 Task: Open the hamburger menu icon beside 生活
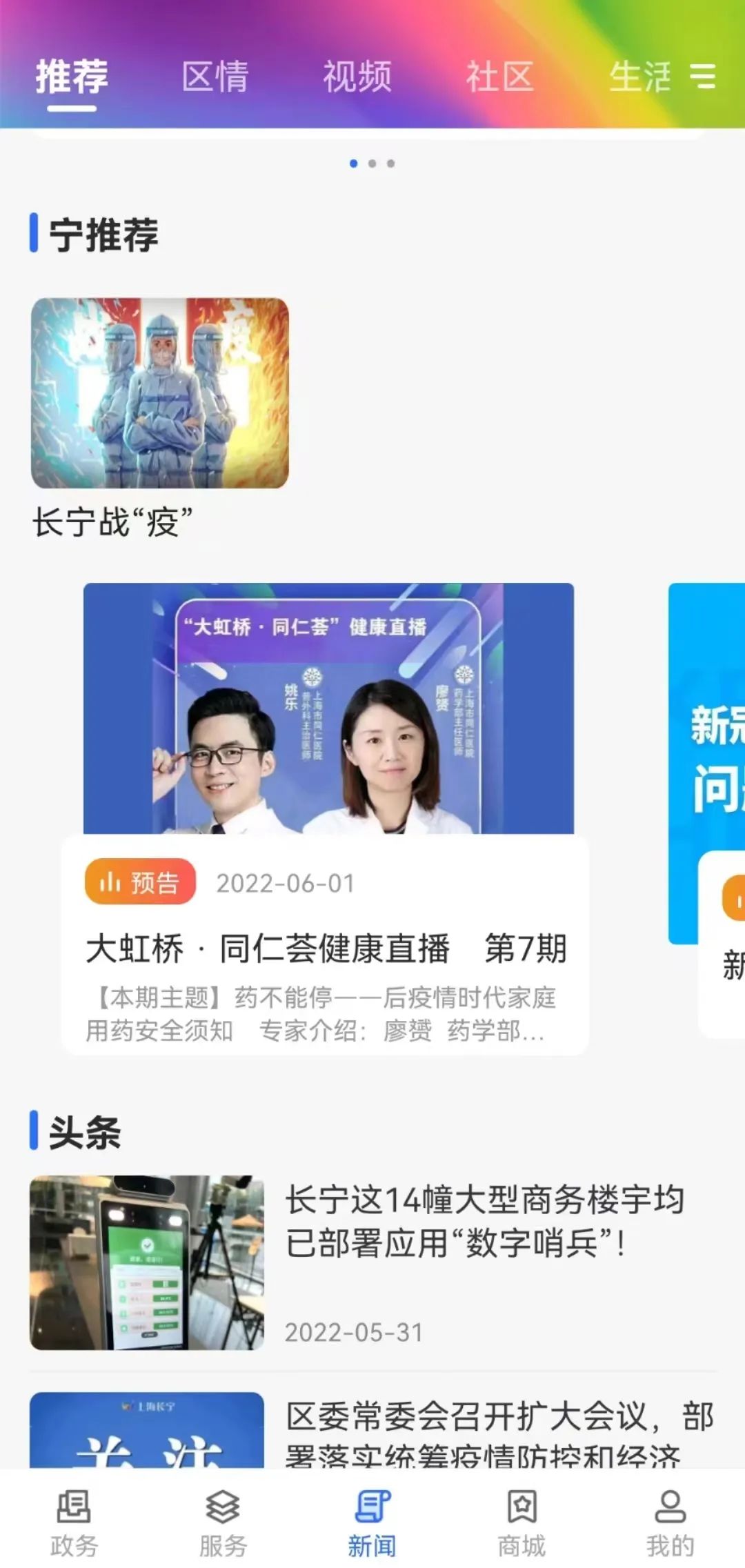point(703,76)
